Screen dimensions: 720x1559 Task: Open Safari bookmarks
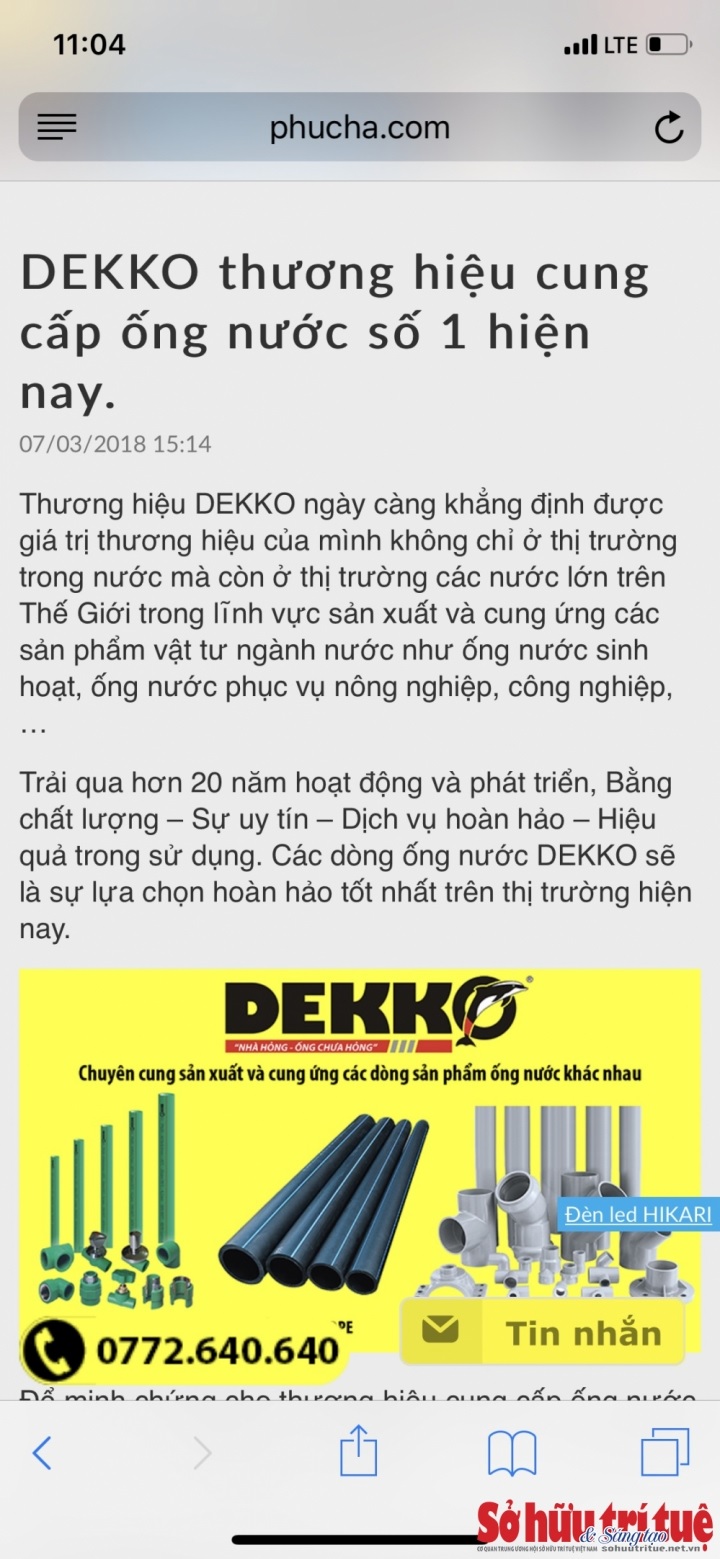(x=512, y=1452)
